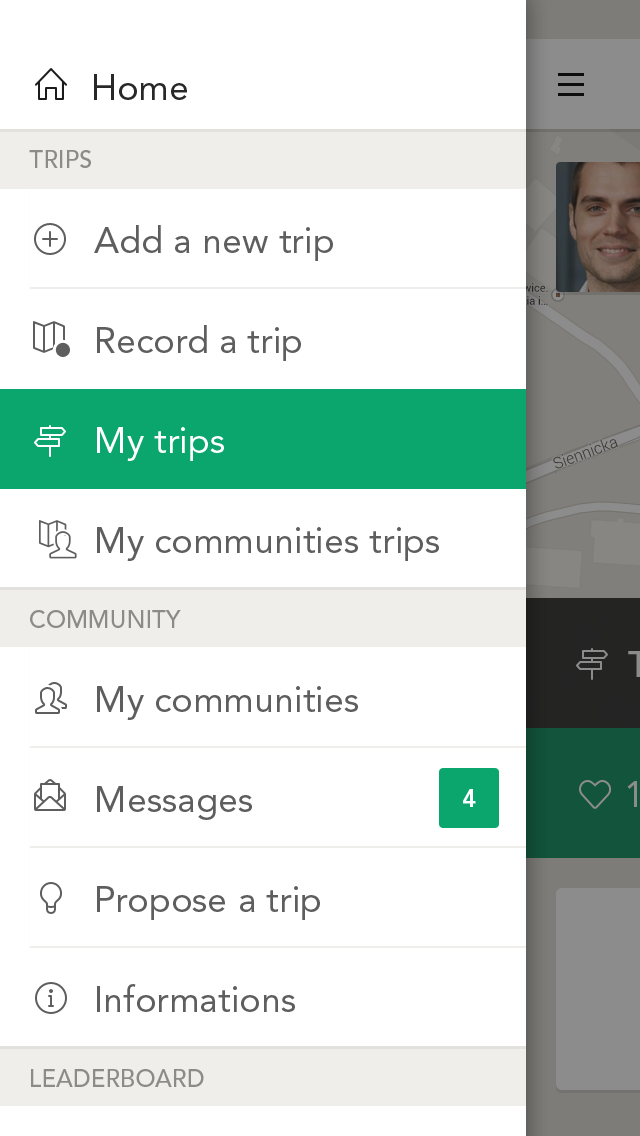Screen dimensions: 640x1136
Task: Select Add a new trip
Action: tap(262, 240)
